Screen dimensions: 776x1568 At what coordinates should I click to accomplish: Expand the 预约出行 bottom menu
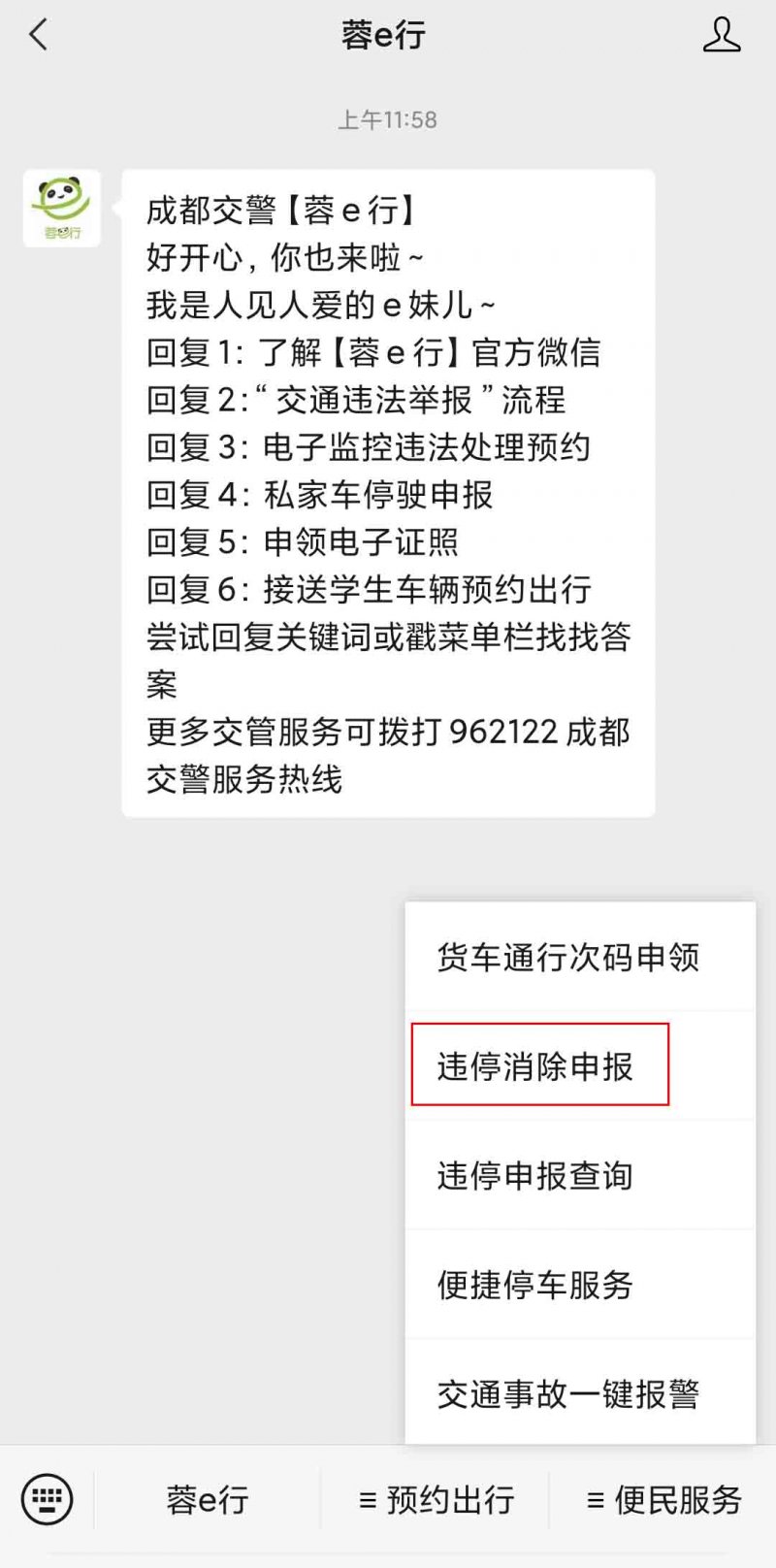(x=436, y=1500)
